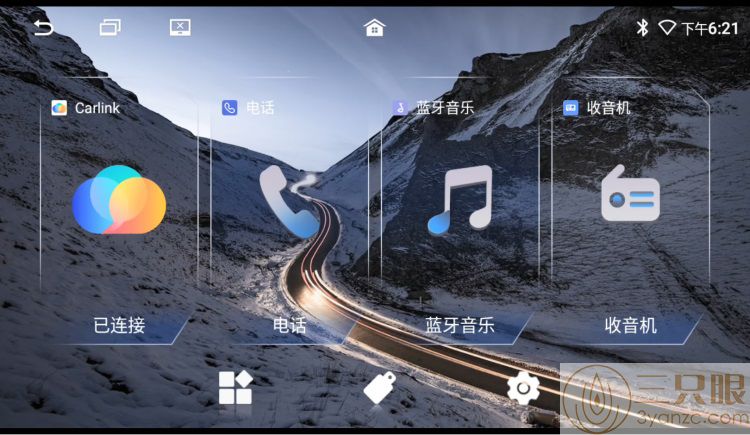Open the recent apps view
This screenshot has width=750, height=435.
coord(110,27)
